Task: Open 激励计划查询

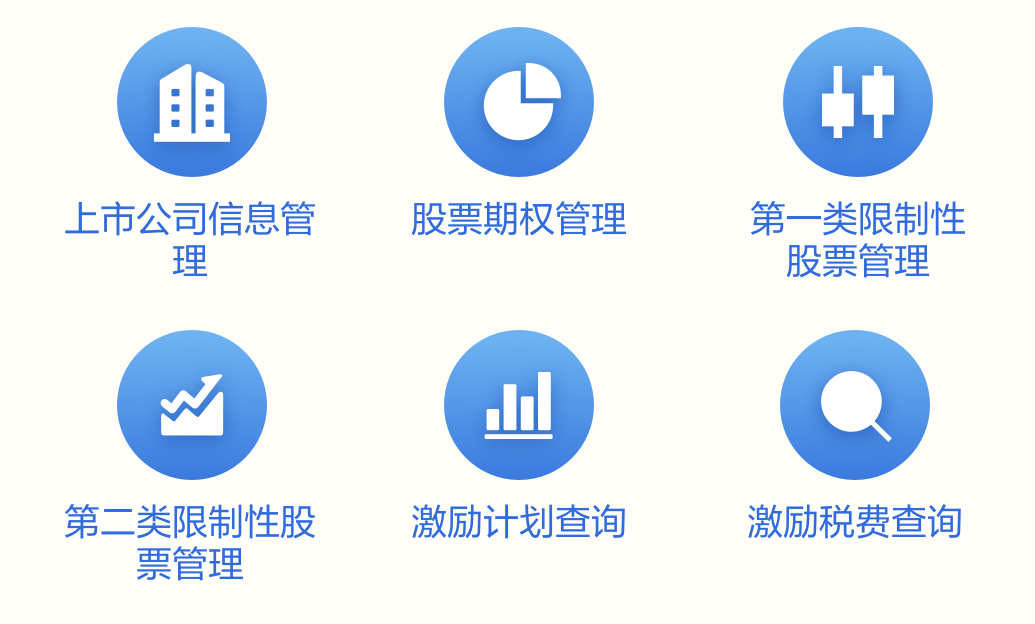Action: (x=518, y=405)
